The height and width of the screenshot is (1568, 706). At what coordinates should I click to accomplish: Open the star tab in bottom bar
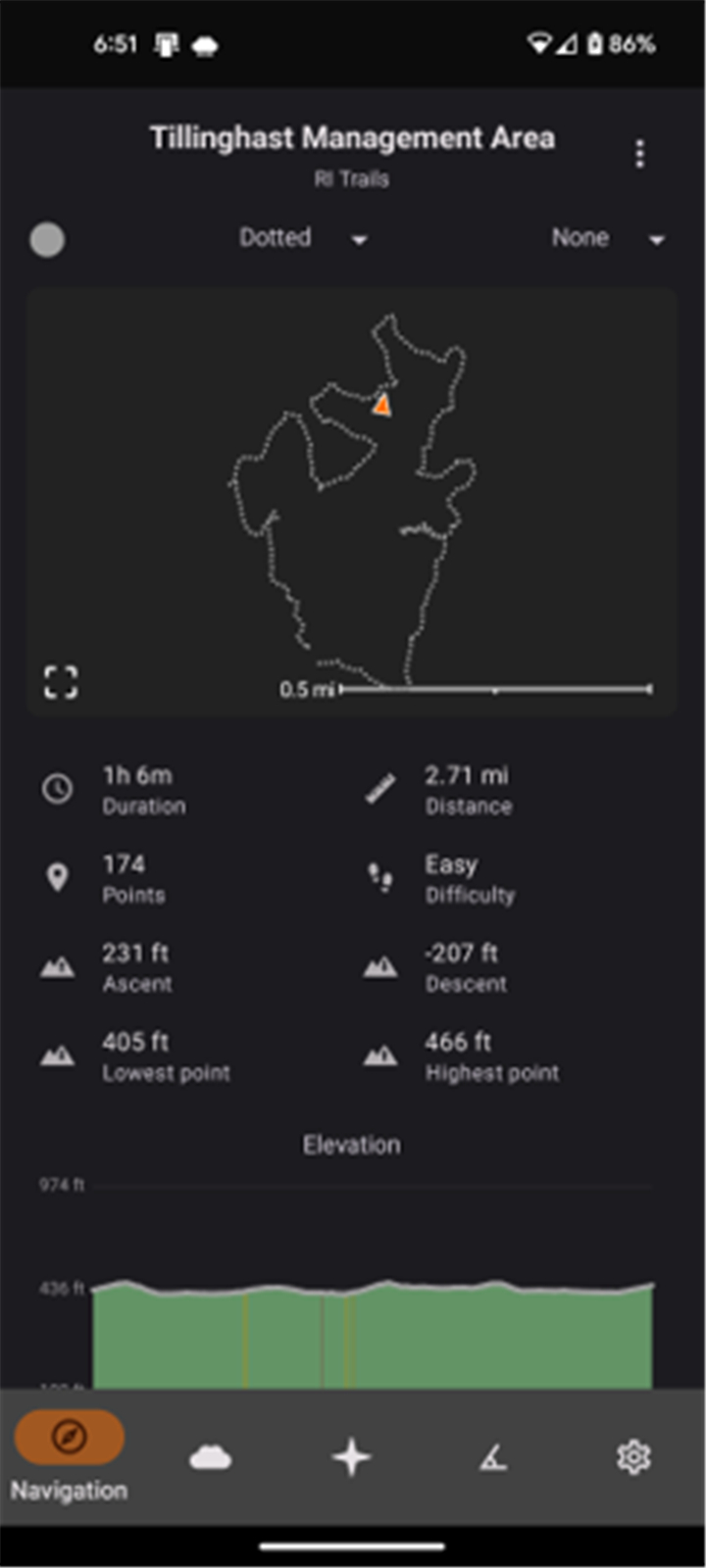point(352,1458)
